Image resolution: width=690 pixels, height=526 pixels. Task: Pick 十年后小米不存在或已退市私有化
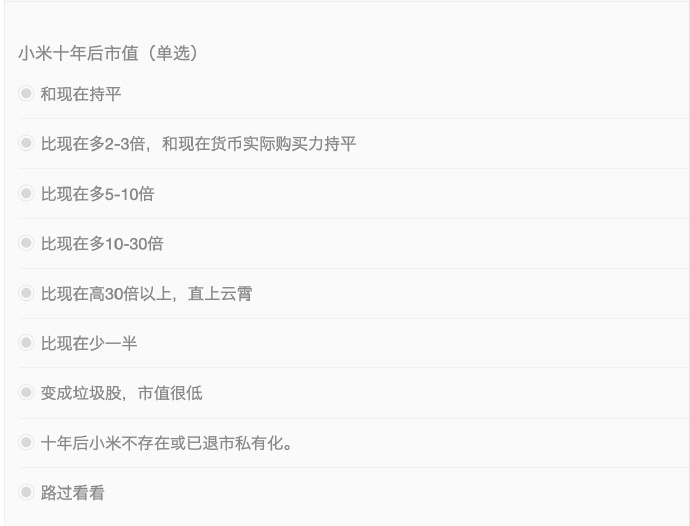coord(27,442)
